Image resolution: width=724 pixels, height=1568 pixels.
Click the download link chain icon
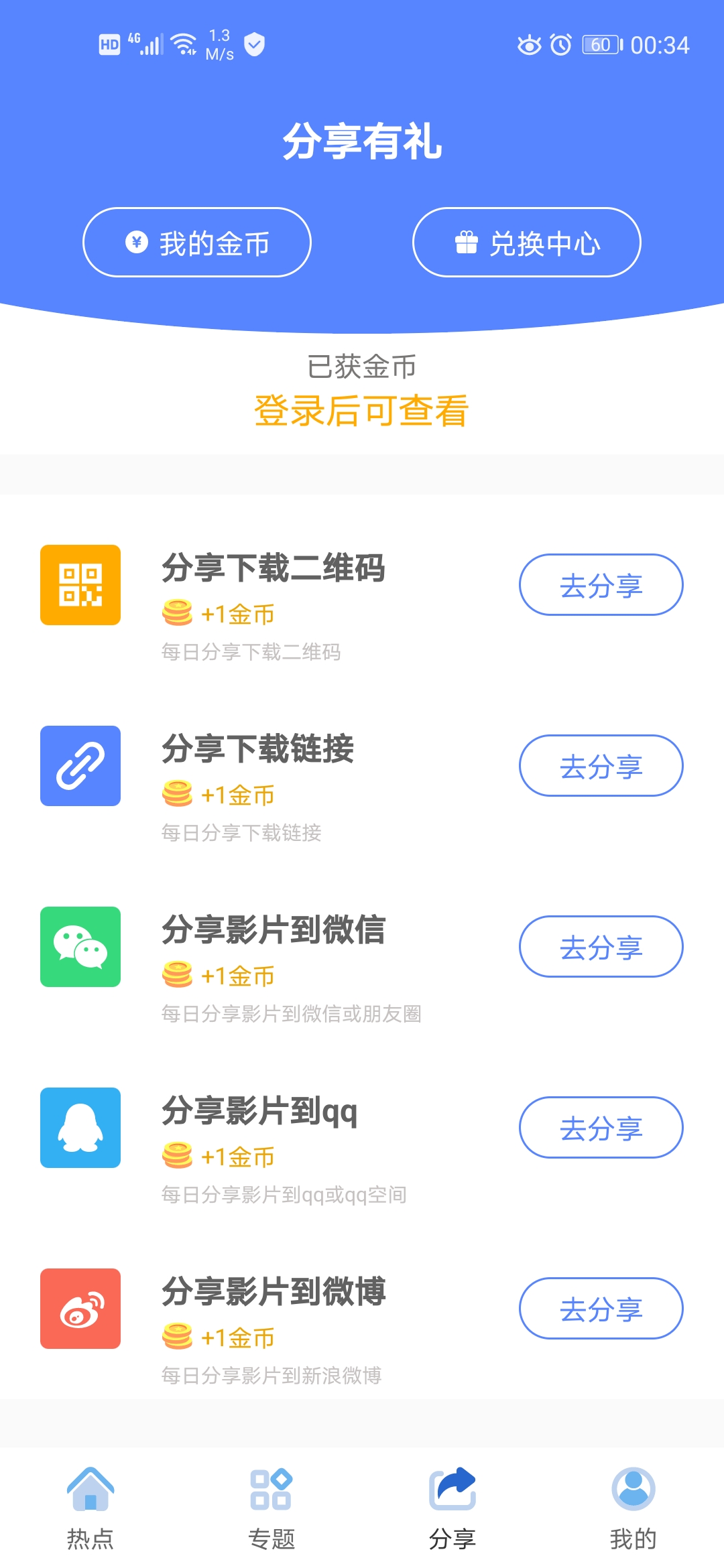(x=80, y=766)
